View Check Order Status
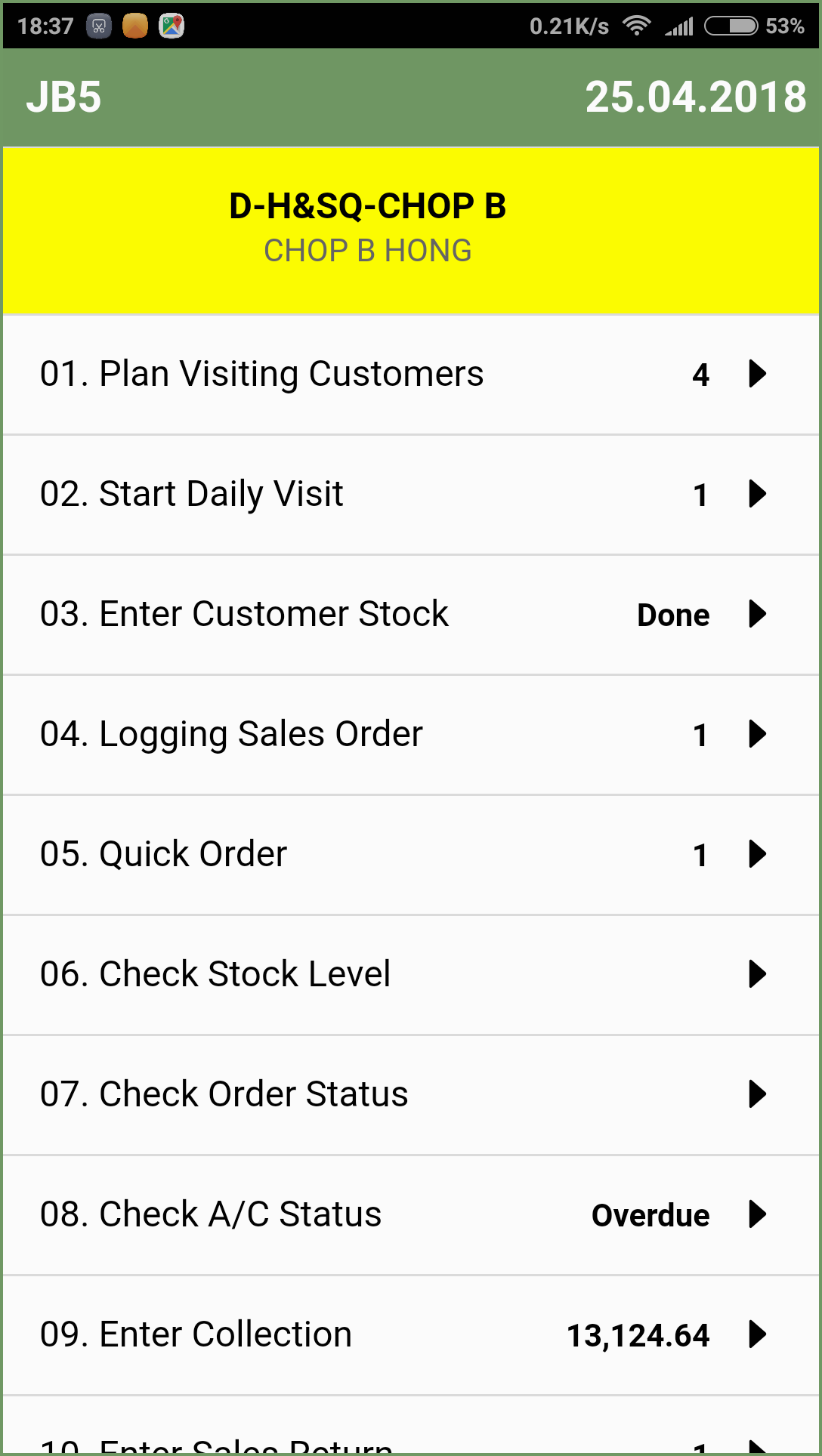Image resolution: width=822 pixels, height=1456 pixels. tap(411, 1095)
